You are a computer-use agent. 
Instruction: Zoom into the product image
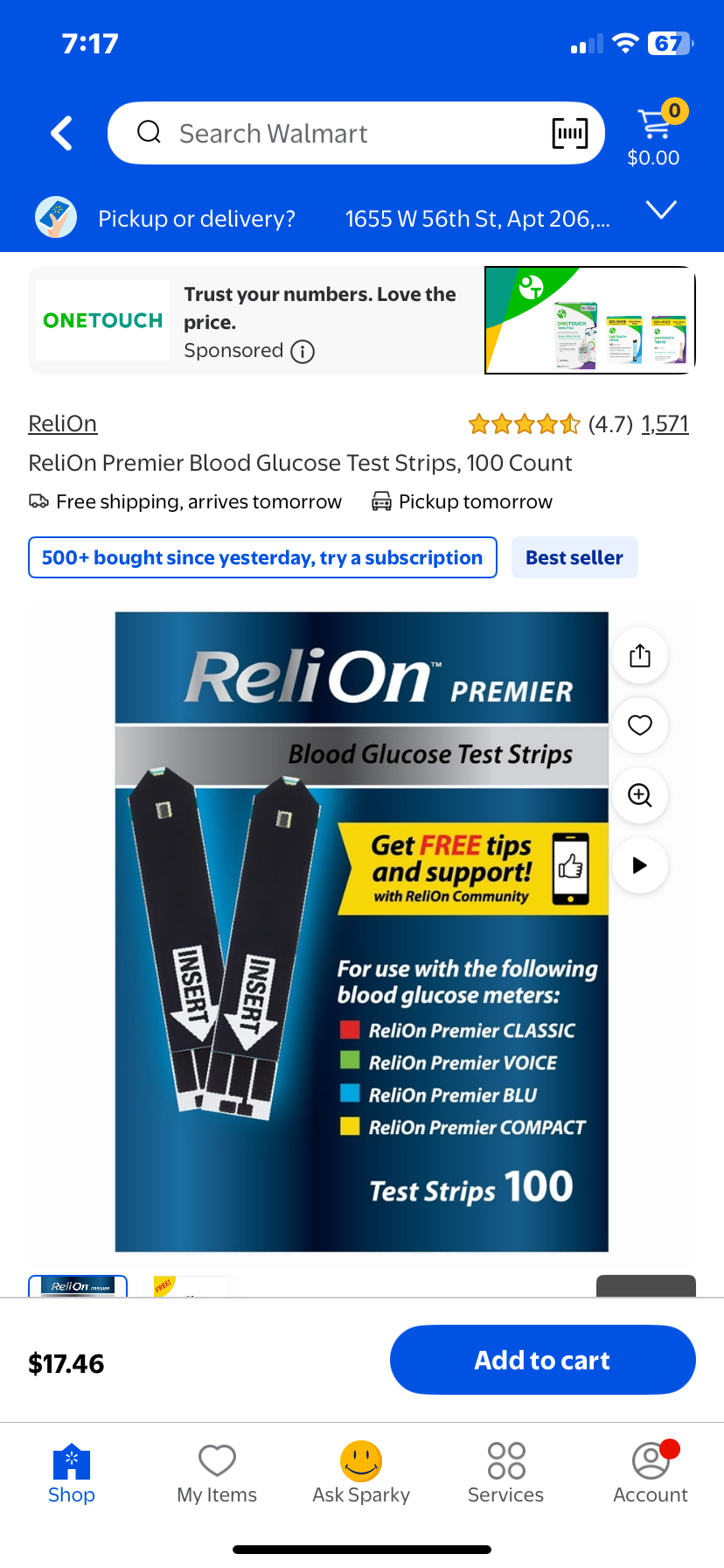(x=640, y=795)
